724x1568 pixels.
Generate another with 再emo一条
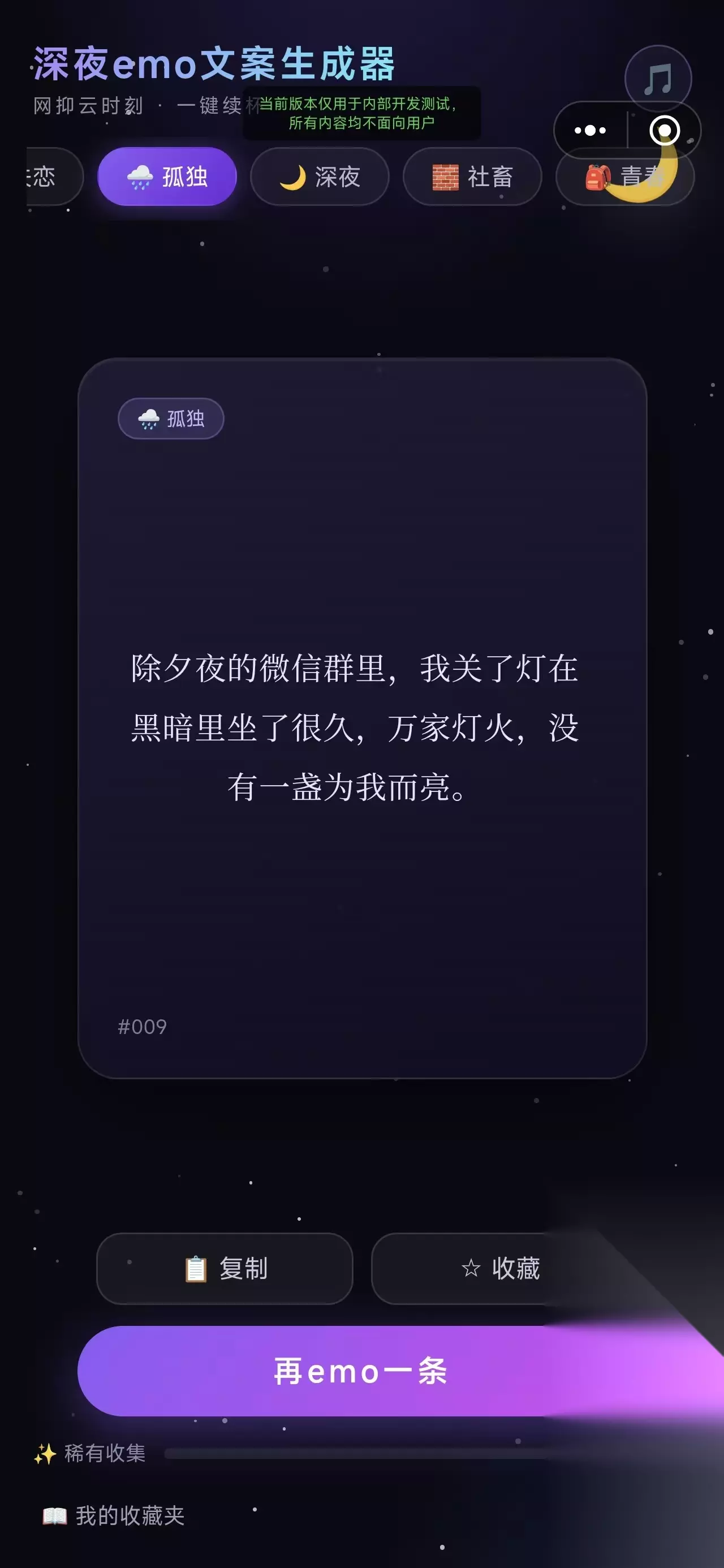click(x=361, y=1371)
